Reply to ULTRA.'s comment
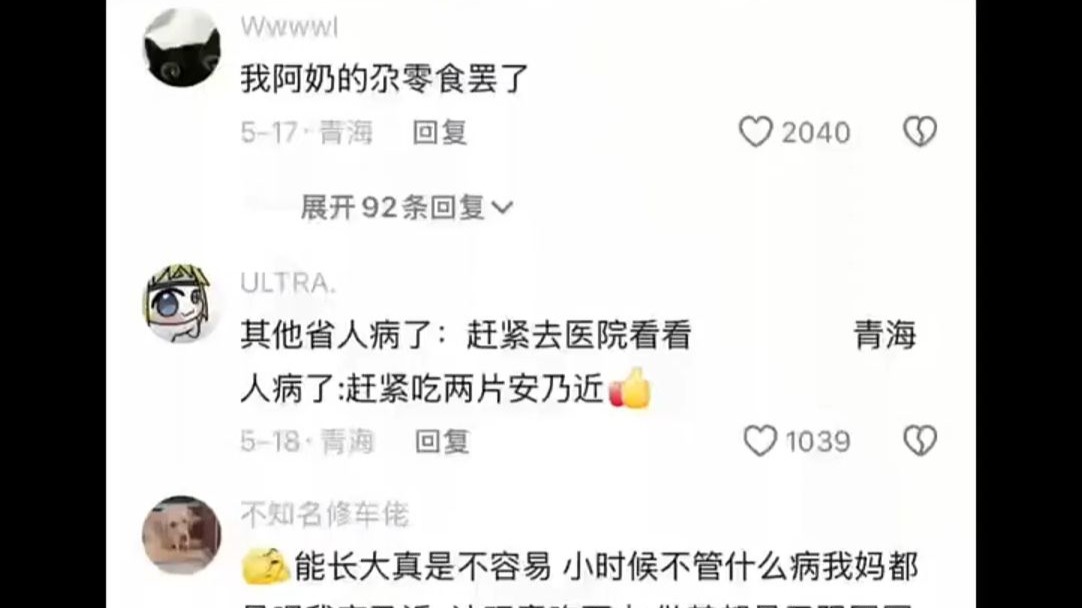Screen dimensions: 1082x608 (442, 441)
